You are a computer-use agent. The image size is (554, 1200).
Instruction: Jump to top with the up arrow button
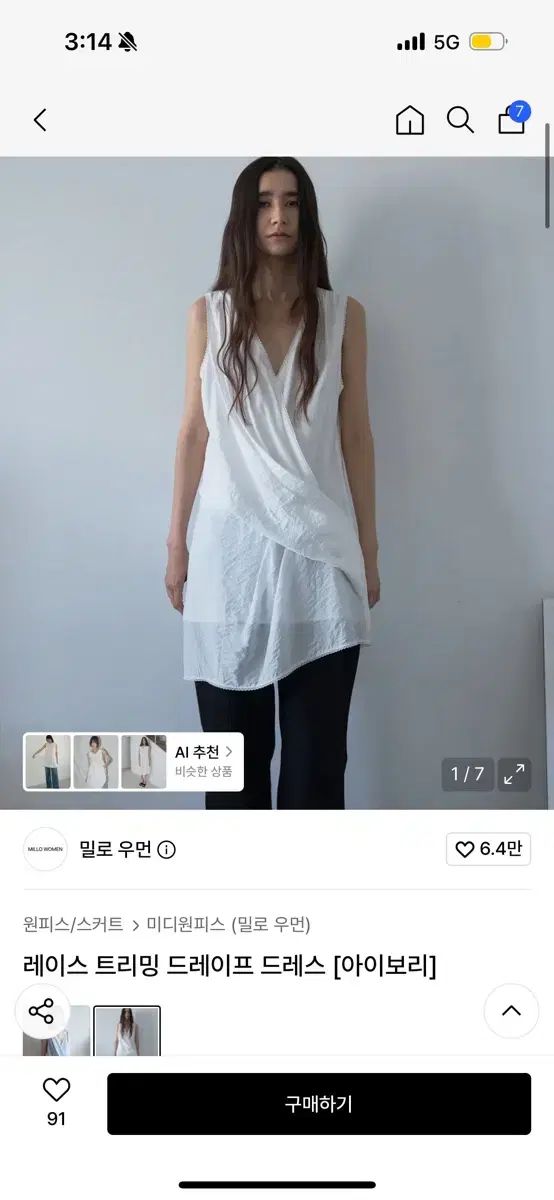tap(511, 1011)
